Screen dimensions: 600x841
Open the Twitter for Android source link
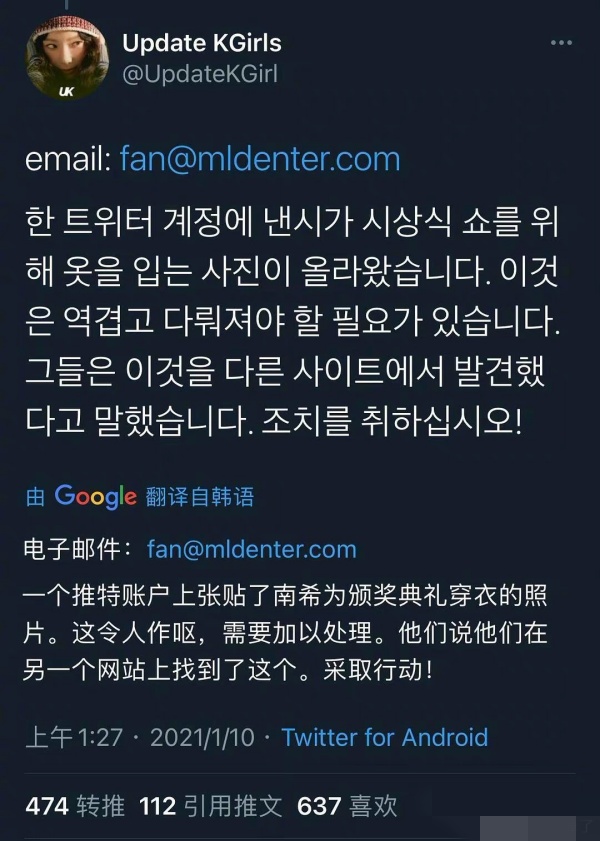[x=385, y=738]
